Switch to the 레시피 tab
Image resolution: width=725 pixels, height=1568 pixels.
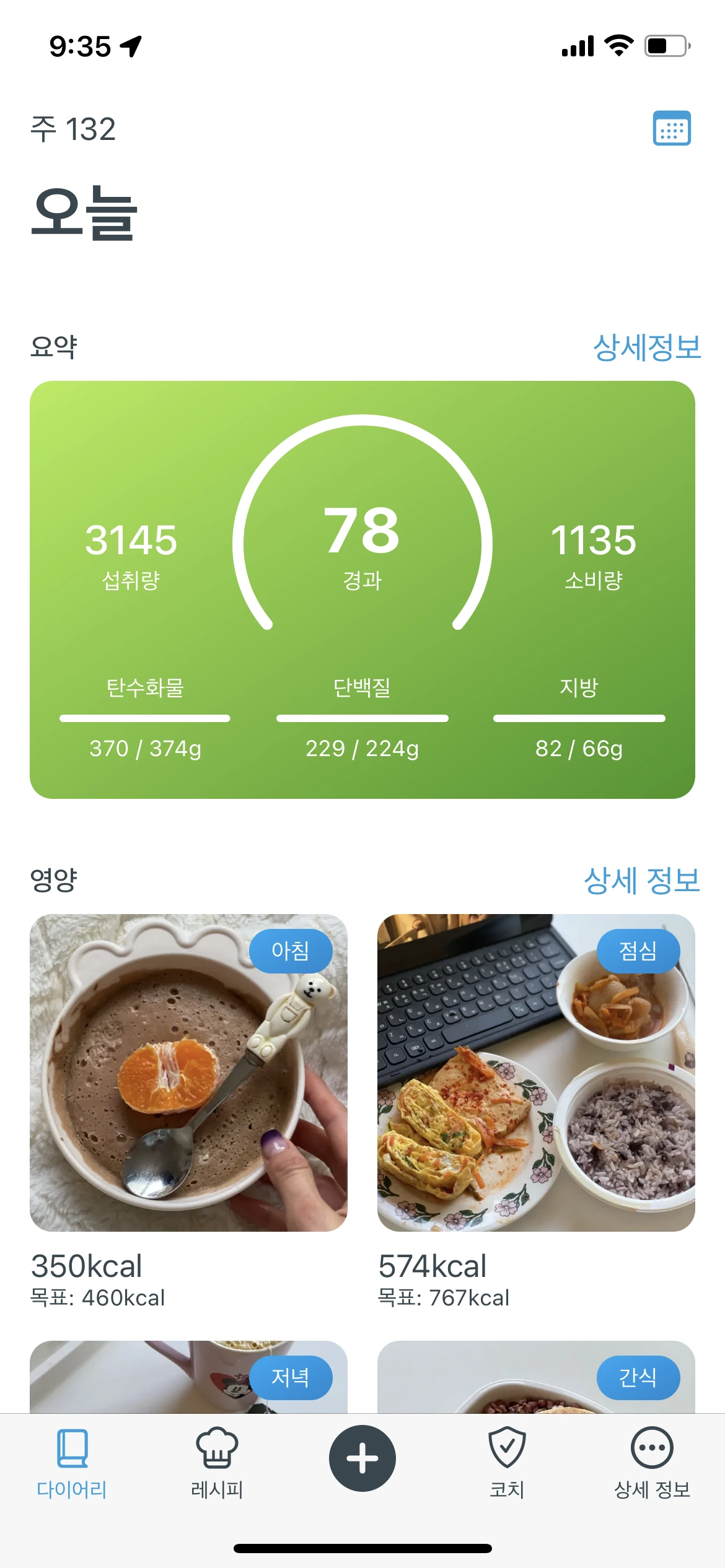point(217,1463)
